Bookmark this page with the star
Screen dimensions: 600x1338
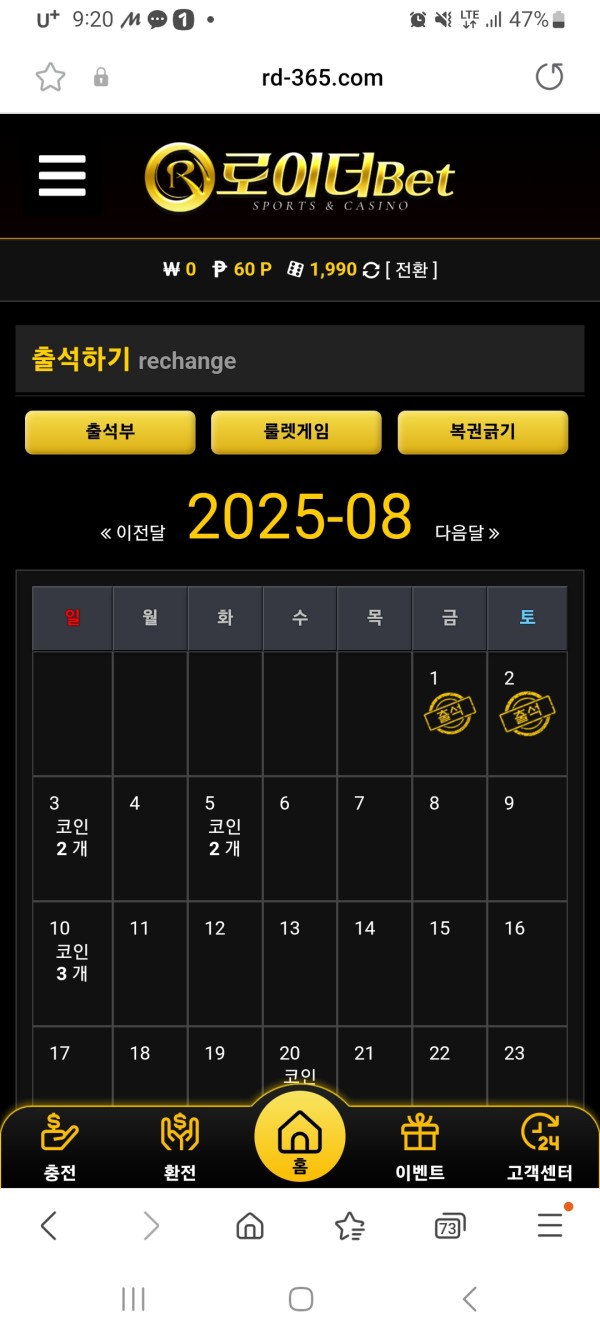click(50, 77)
